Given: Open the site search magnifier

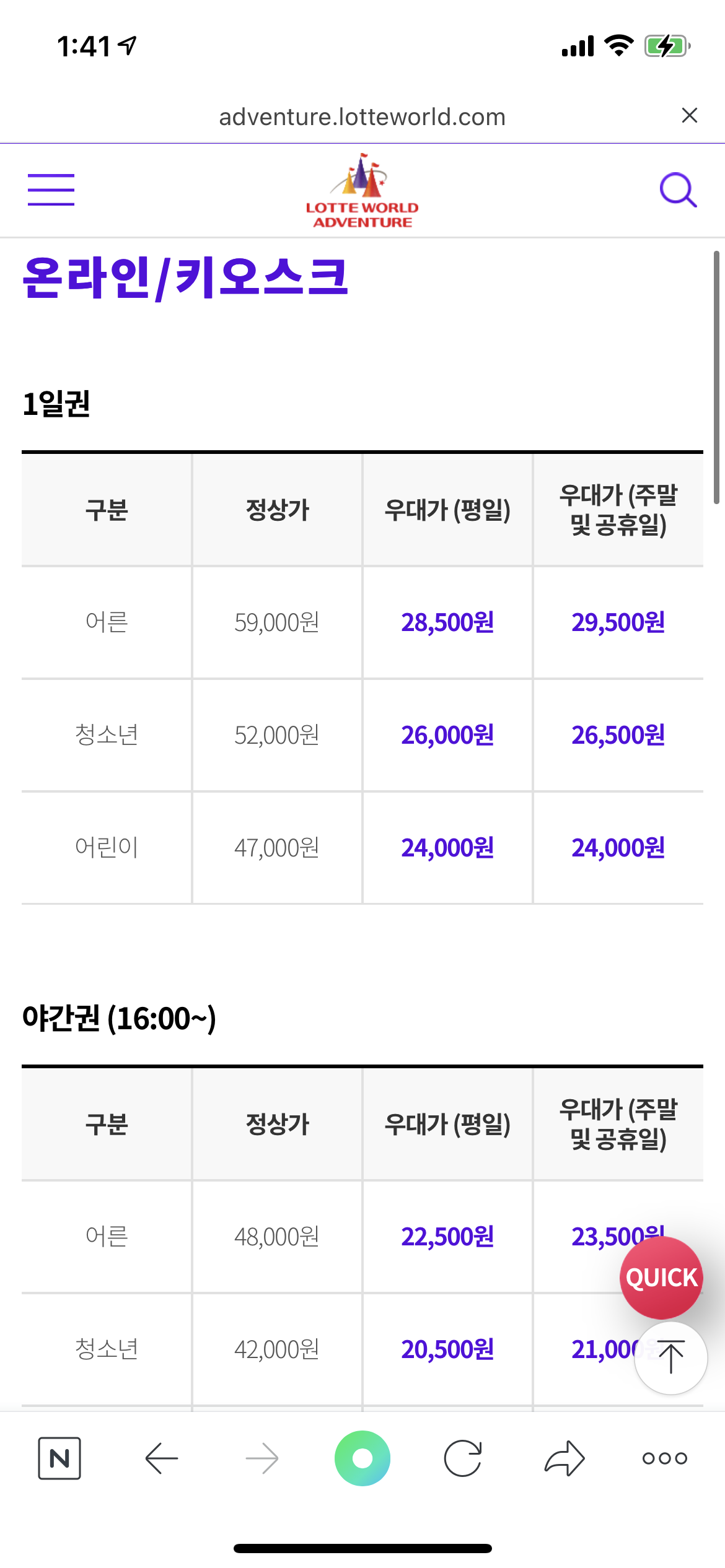Looking at the screenshot, I should [x=678, y=189].
